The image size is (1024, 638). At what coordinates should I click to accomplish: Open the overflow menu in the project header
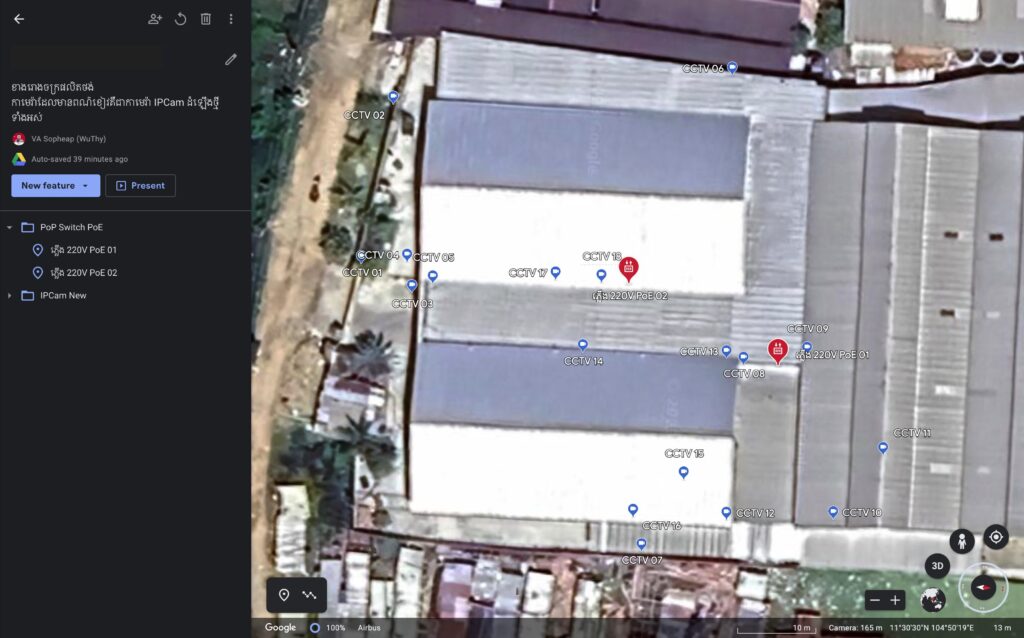click(231, 19)
